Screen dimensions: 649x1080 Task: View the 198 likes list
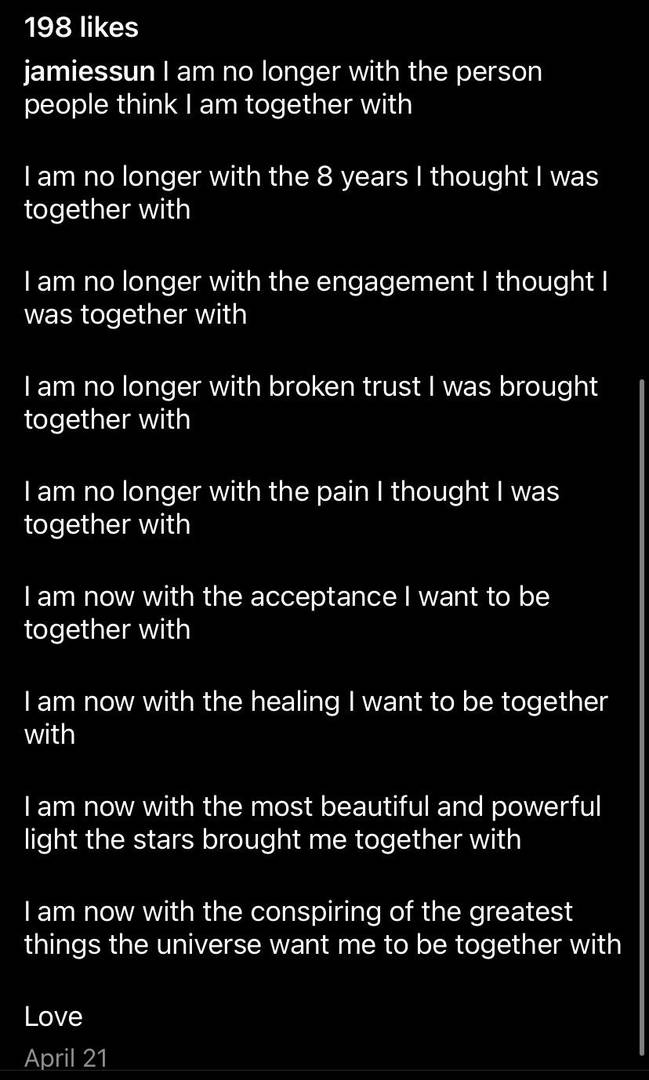[81, 28]
